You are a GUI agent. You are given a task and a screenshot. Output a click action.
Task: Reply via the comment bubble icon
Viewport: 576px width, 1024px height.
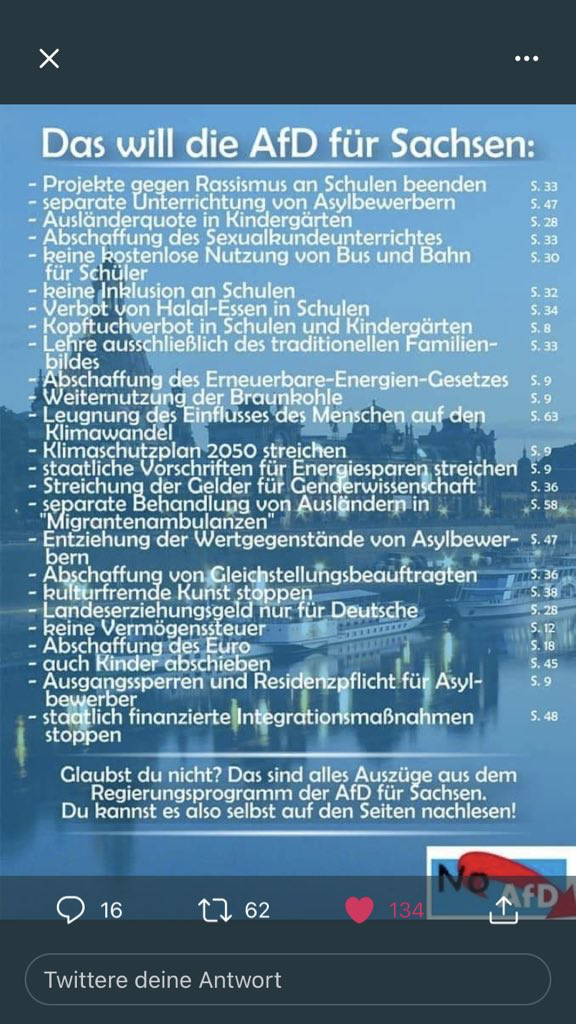tap(71, 909)
